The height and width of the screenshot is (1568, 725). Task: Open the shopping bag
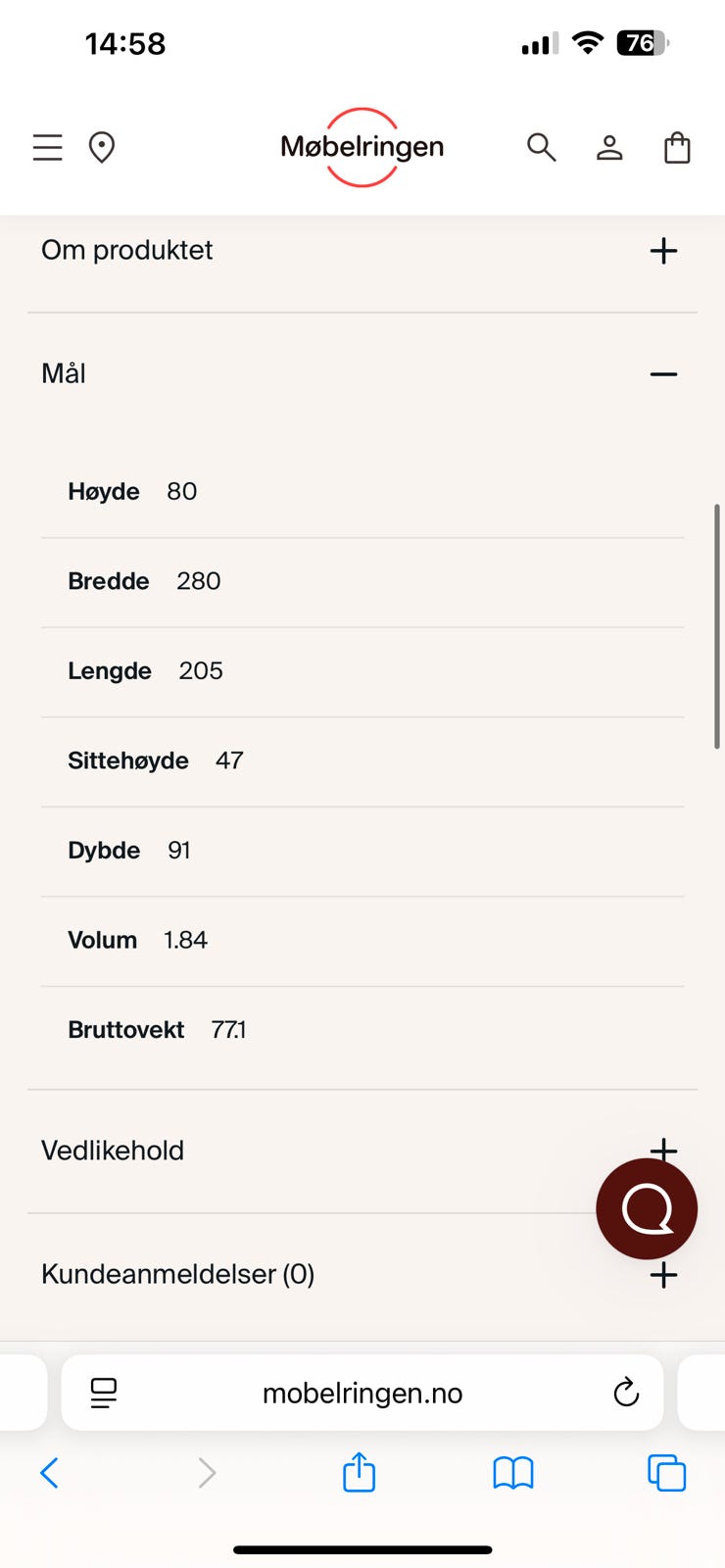click(677, 148)
